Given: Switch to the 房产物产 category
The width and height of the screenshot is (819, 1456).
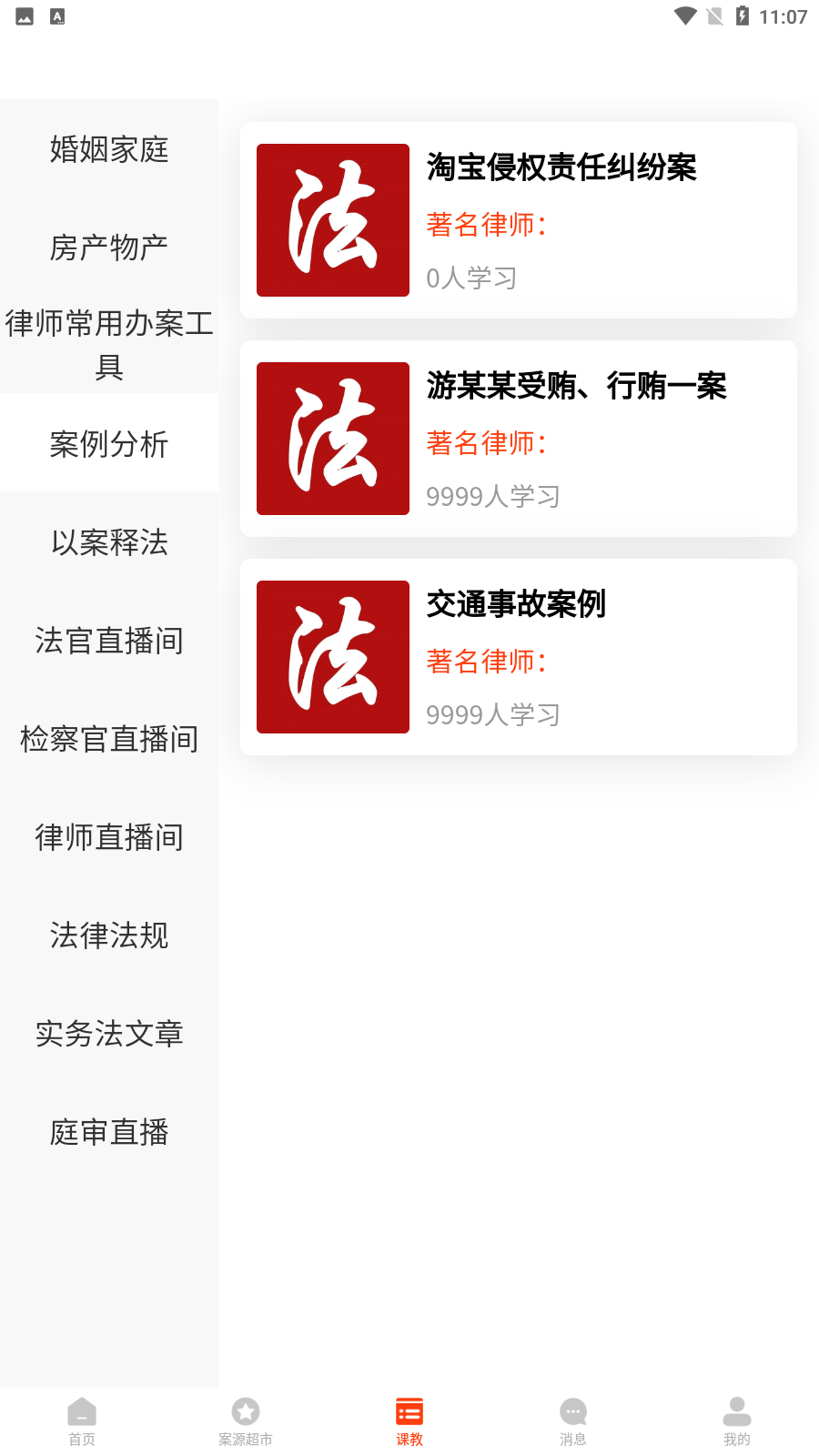Looking at the screenshot, I should [109, 248].
